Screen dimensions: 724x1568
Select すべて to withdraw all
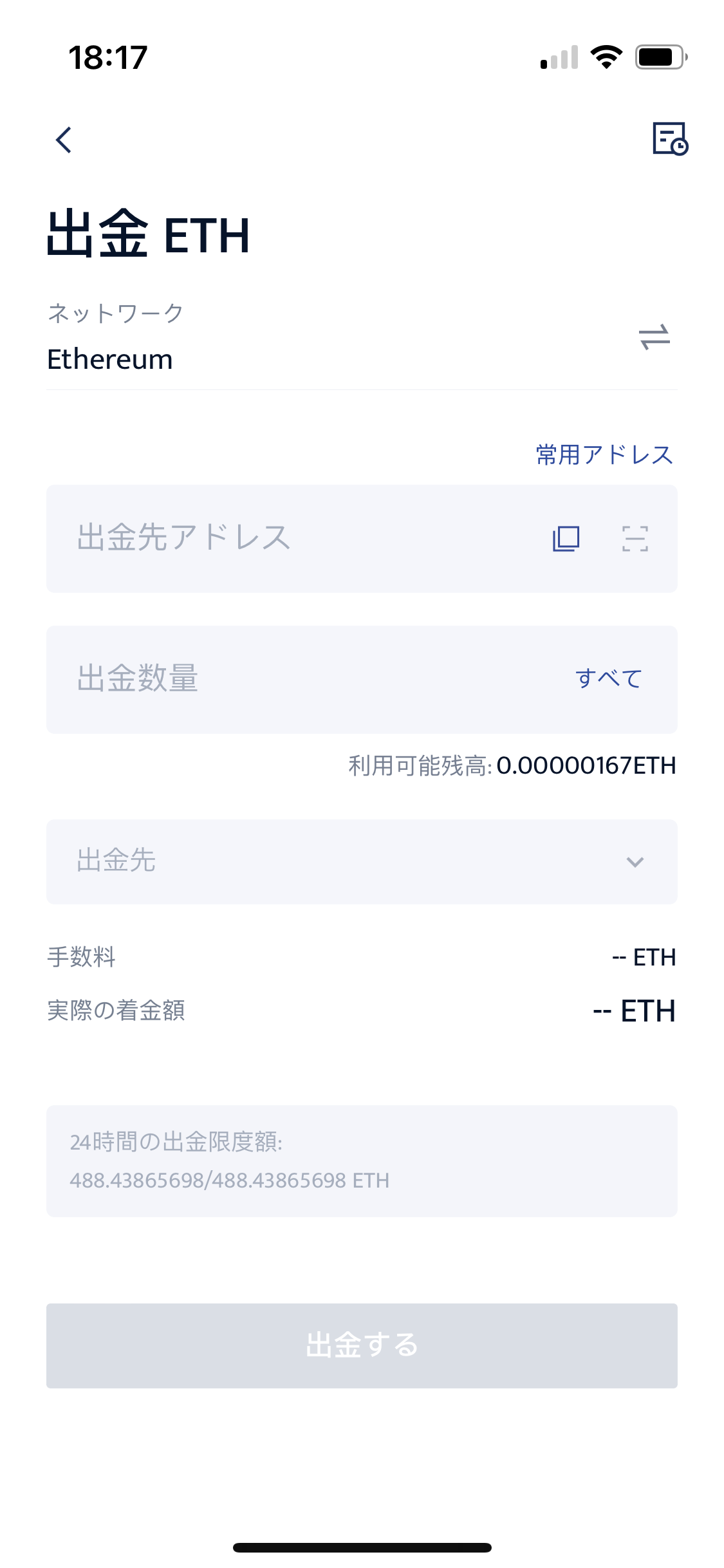(608, 678)
